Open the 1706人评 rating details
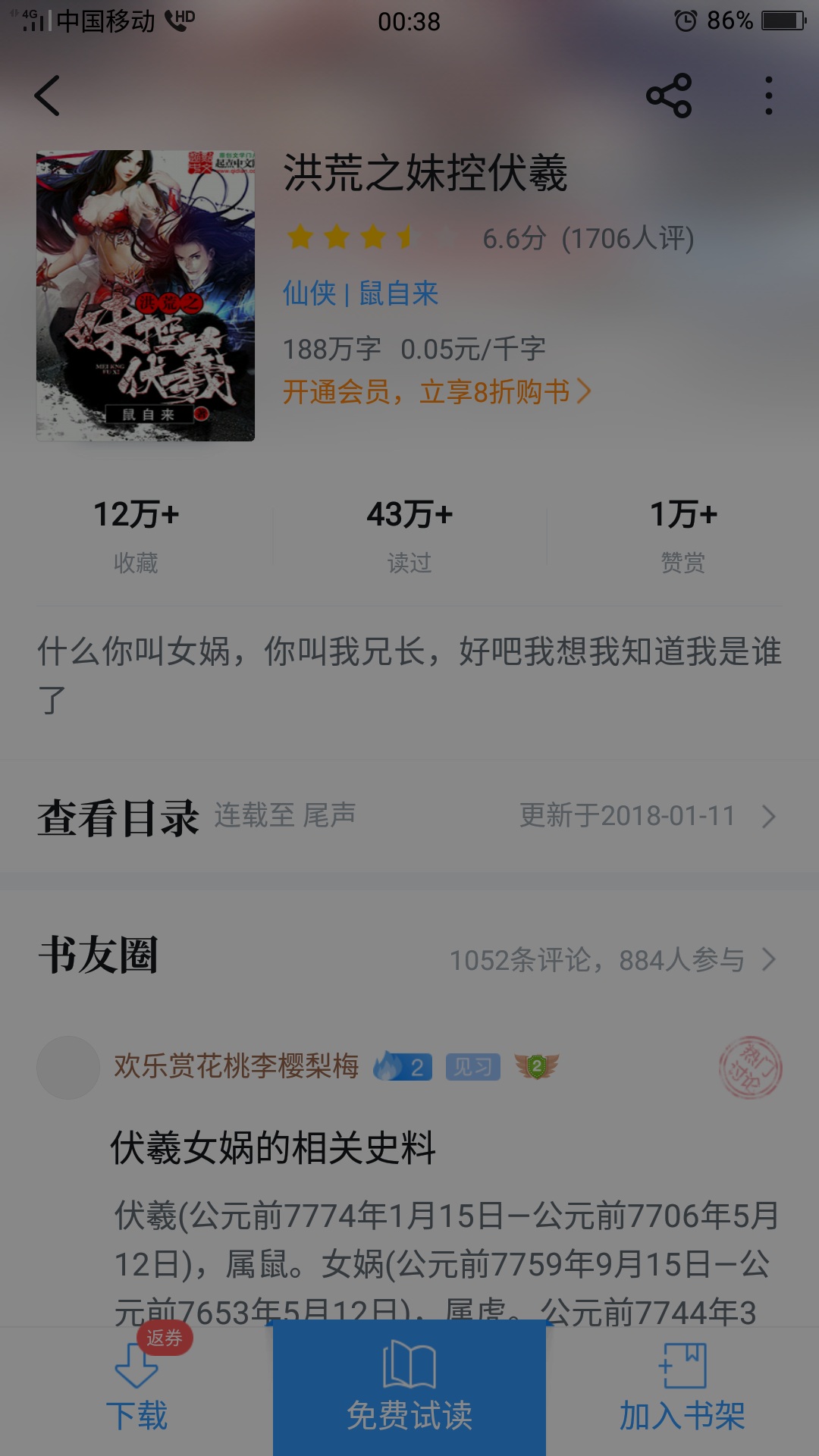 tap(628, 239)
